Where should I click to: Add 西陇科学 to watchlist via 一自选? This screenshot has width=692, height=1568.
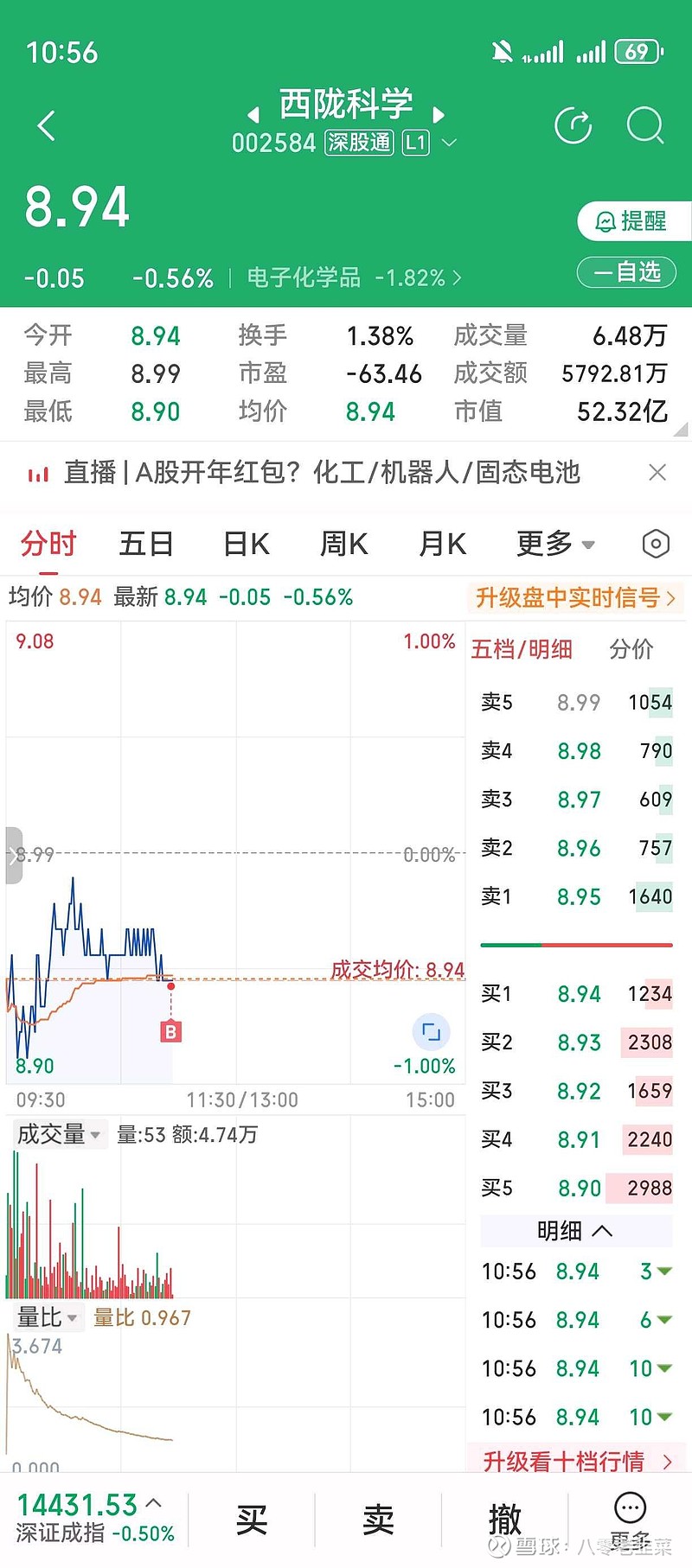click(x=626, y=272)
